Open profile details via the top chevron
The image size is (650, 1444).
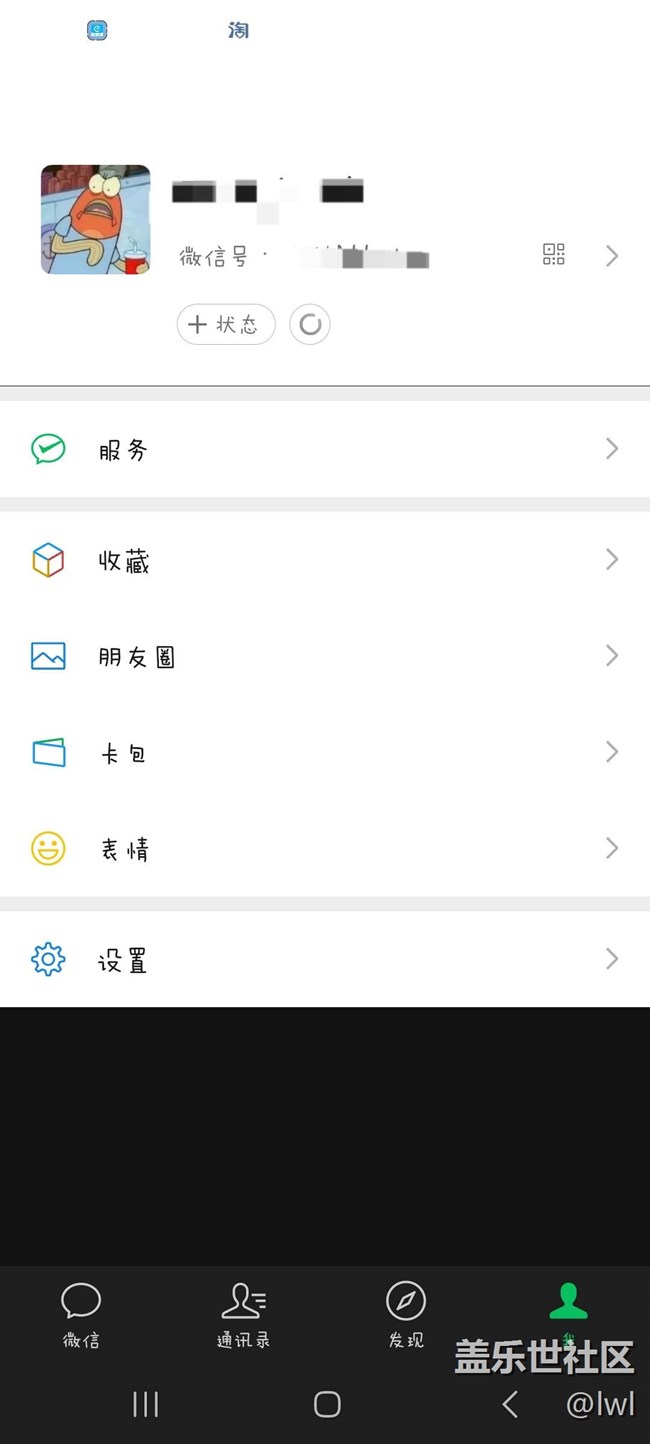coord(612,256)
